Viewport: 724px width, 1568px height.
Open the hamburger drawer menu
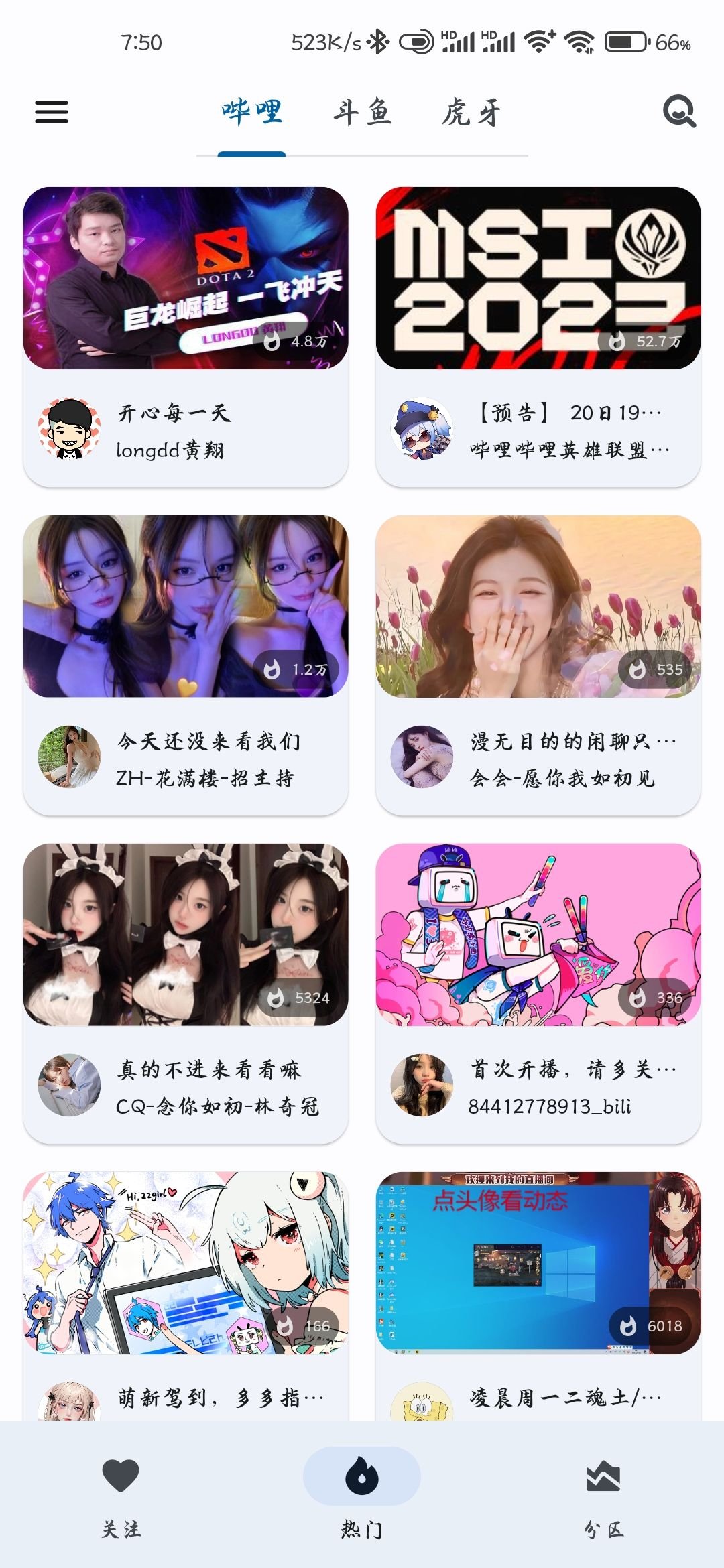click(x=52, y=112)
